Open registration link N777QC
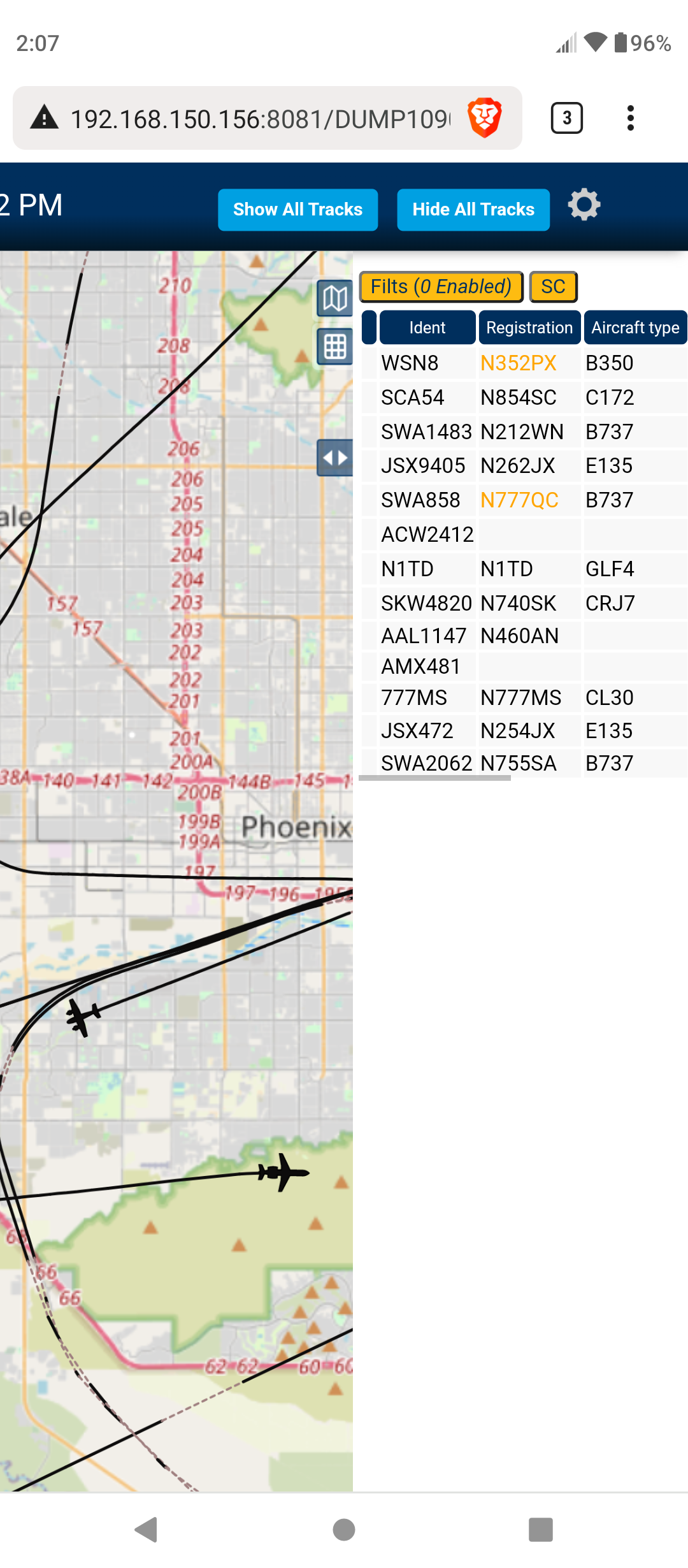This screenshot has width=688, height=1568. [x=519, y=500]
